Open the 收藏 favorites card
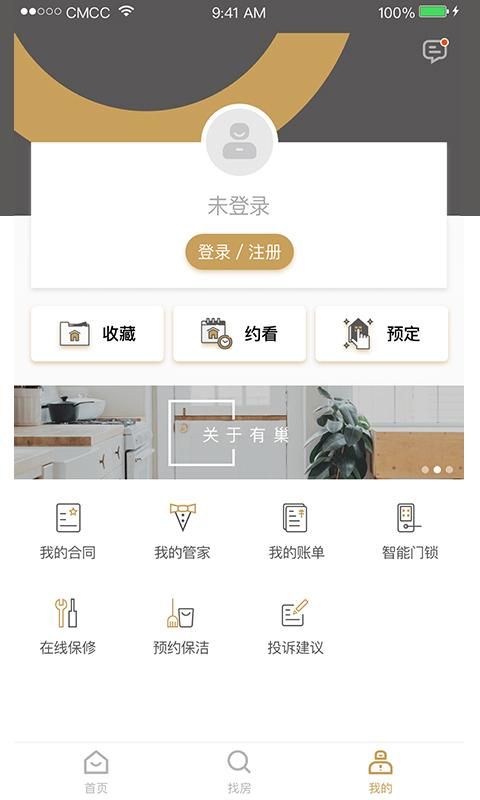Screen dimensions: 480x800 [97, 334]
